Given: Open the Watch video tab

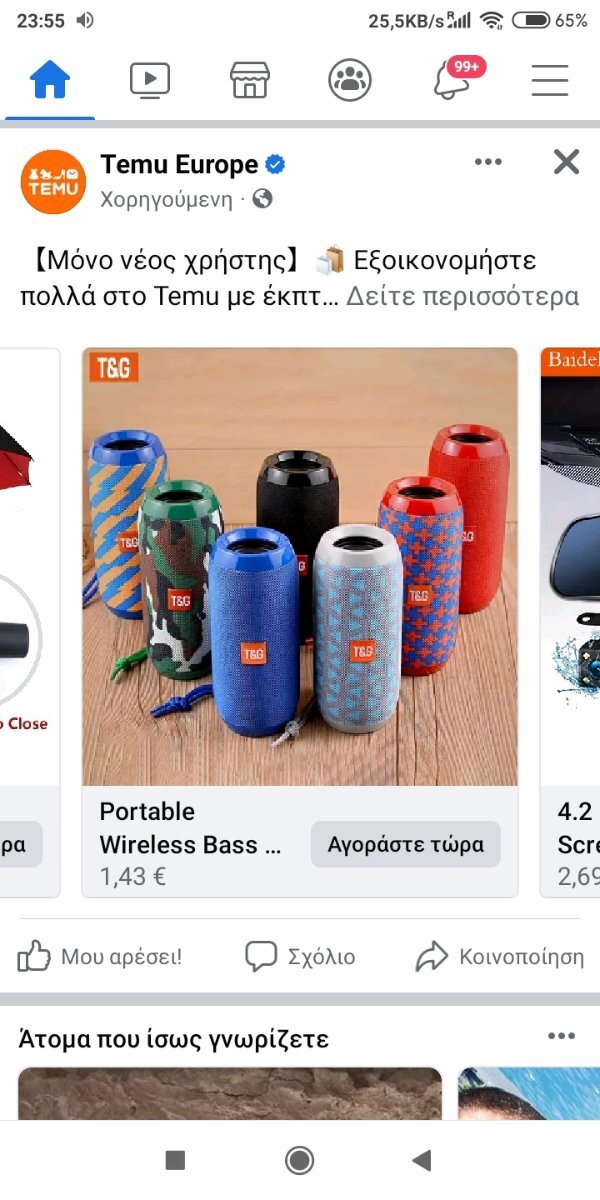Looking at the screenshot, I should click(150, 80).
